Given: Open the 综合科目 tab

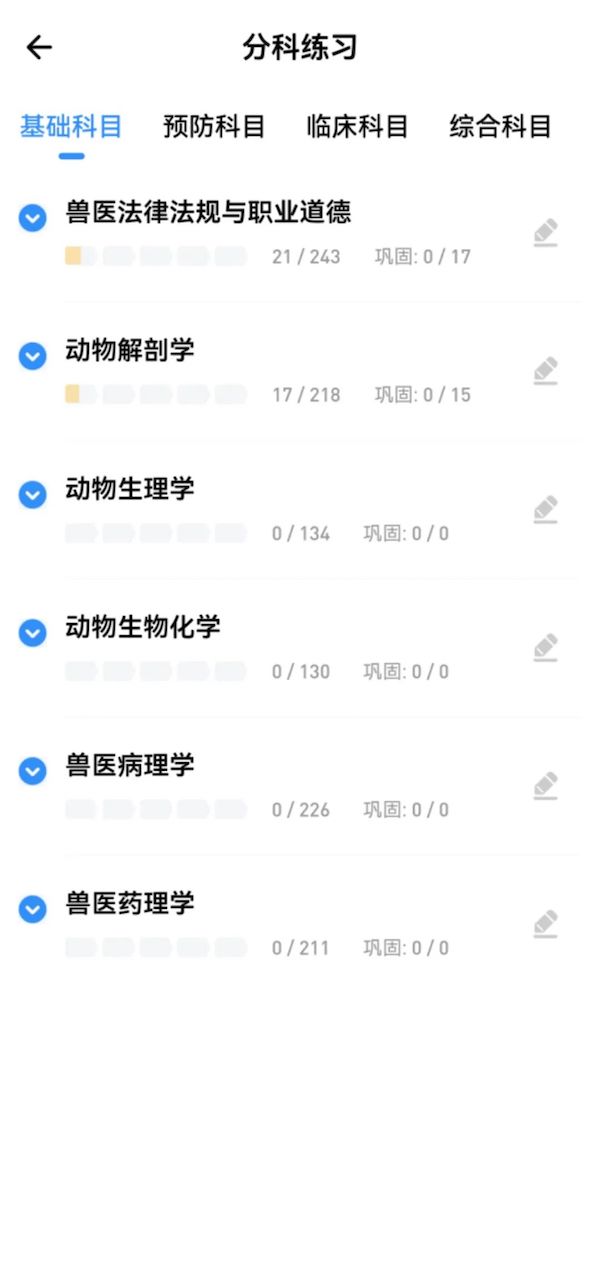Looking at the screenshot, I should tap(500, 127).
